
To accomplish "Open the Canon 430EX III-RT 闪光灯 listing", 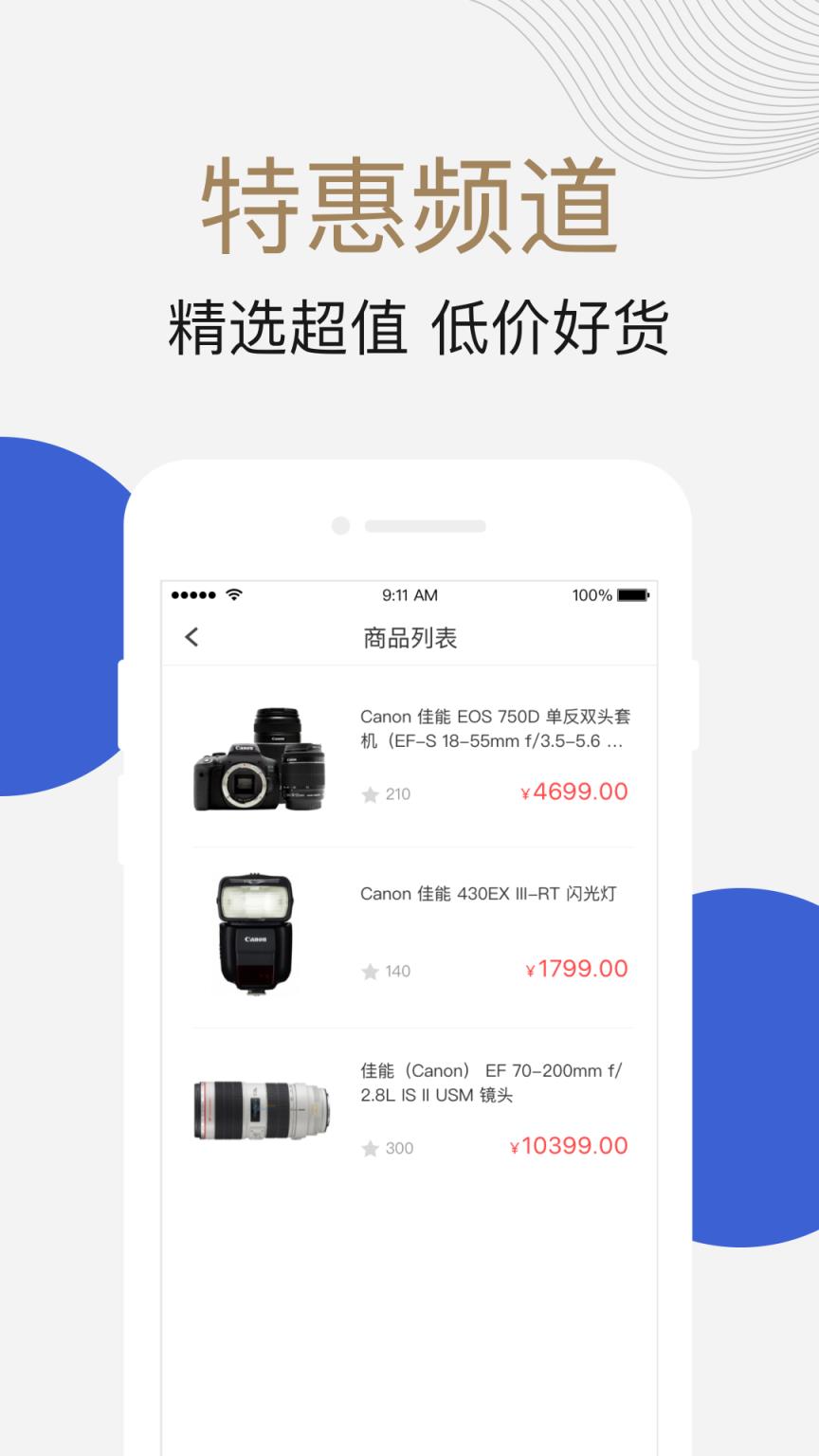I will click(x=485, y=894).
